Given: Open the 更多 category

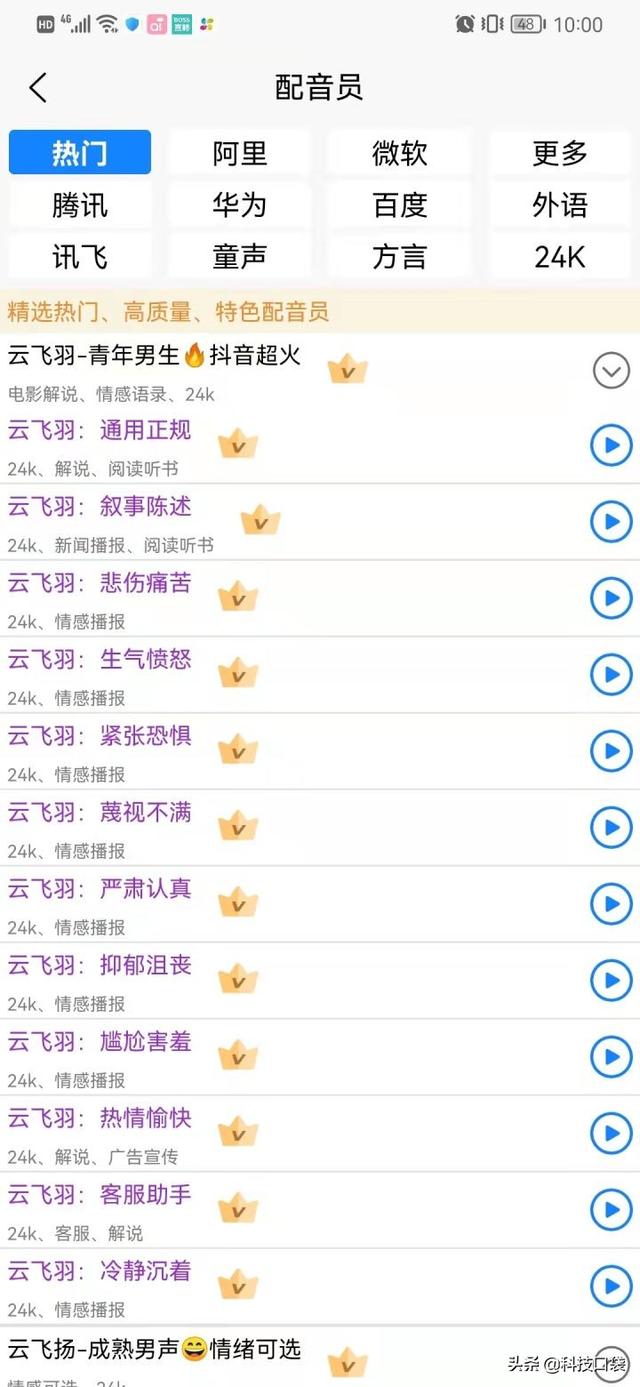Looking at the screenshot, I should pos(560,153).
